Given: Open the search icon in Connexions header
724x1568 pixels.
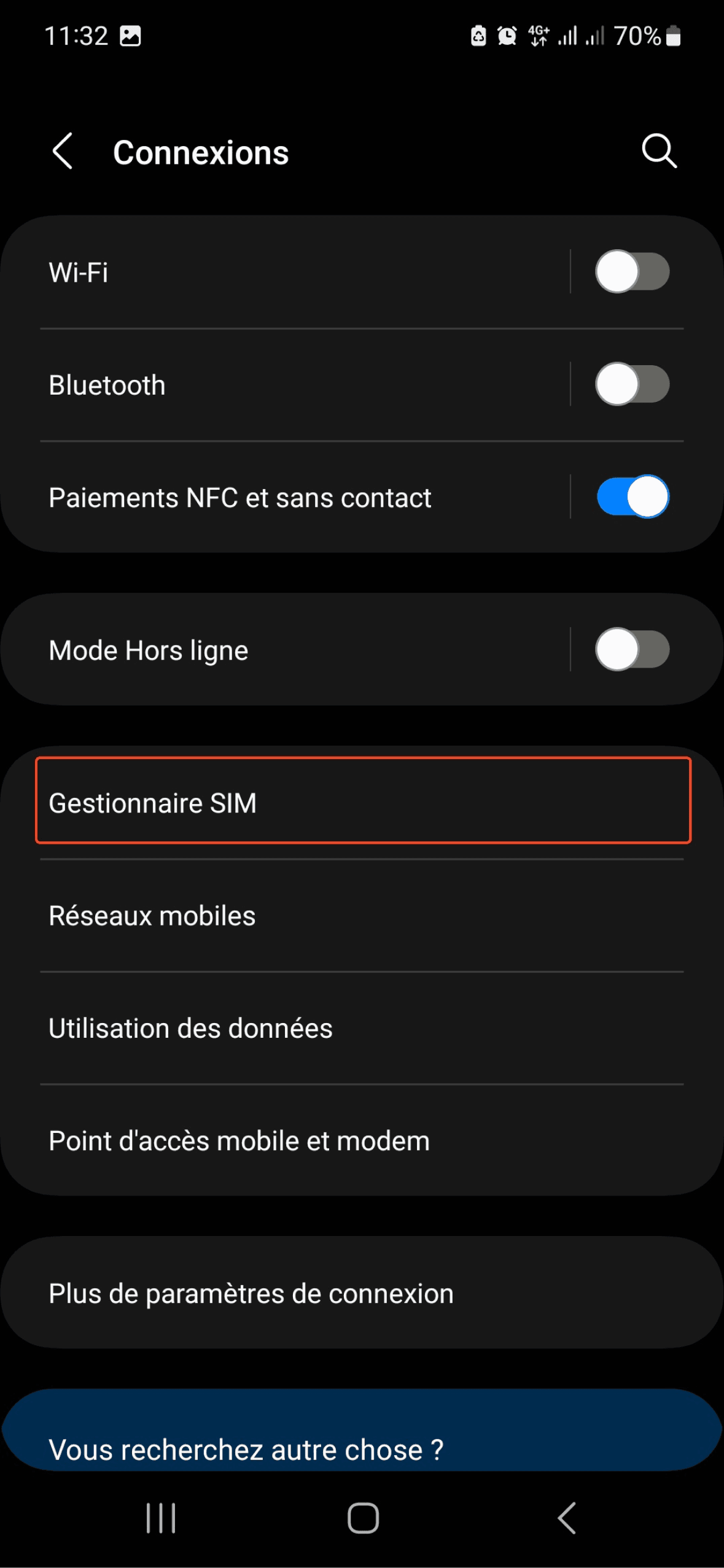Looking at the screenshot, I should (x=659, y=151).
